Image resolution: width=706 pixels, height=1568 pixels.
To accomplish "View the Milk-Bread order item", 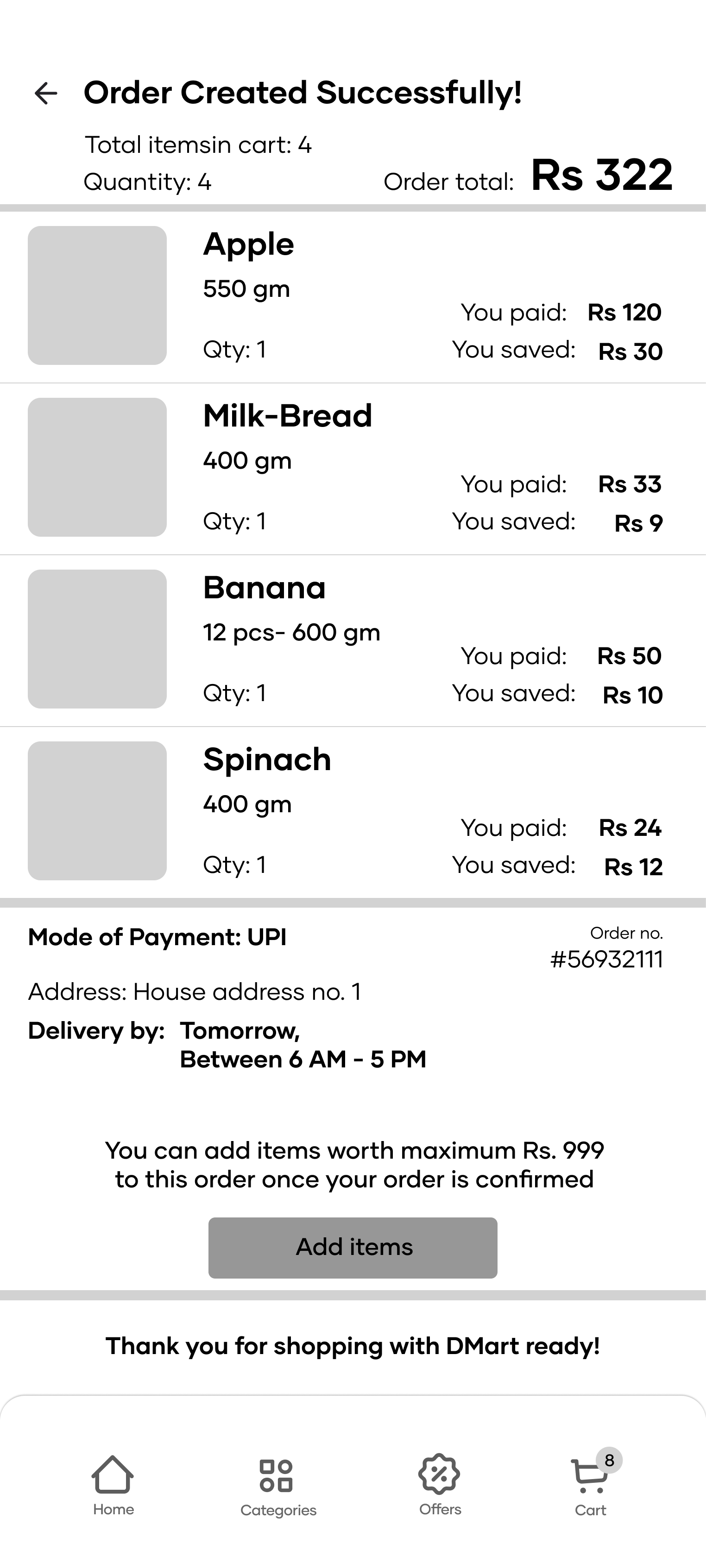I will tap(353, 469).
